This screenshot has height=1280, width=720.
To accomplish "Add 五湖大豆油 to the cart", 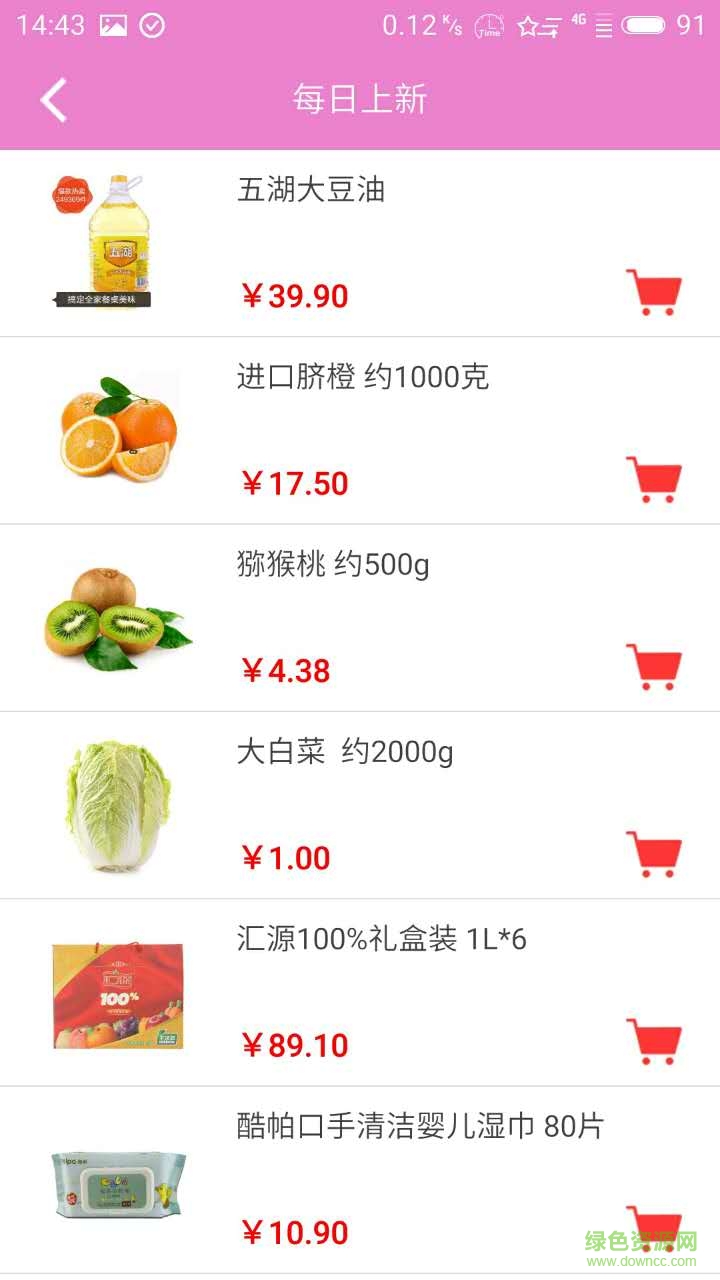I will tap(653, 292).
